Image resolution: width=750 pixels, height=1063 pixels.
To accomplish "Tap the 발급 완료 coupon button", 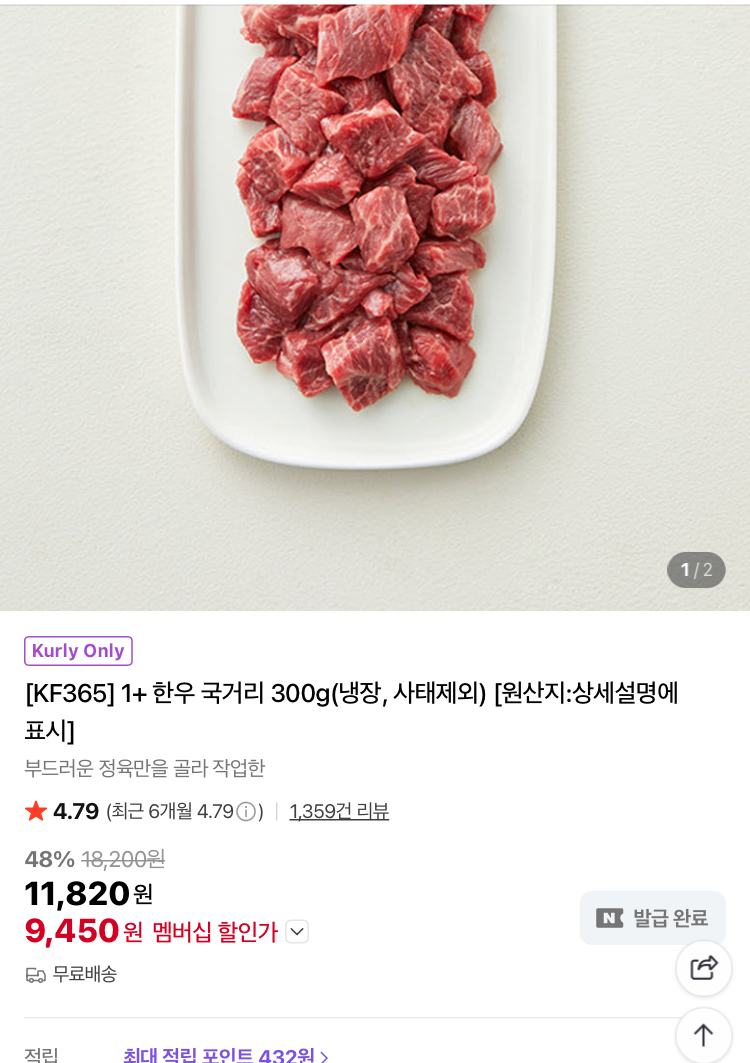I will point(652,917).
